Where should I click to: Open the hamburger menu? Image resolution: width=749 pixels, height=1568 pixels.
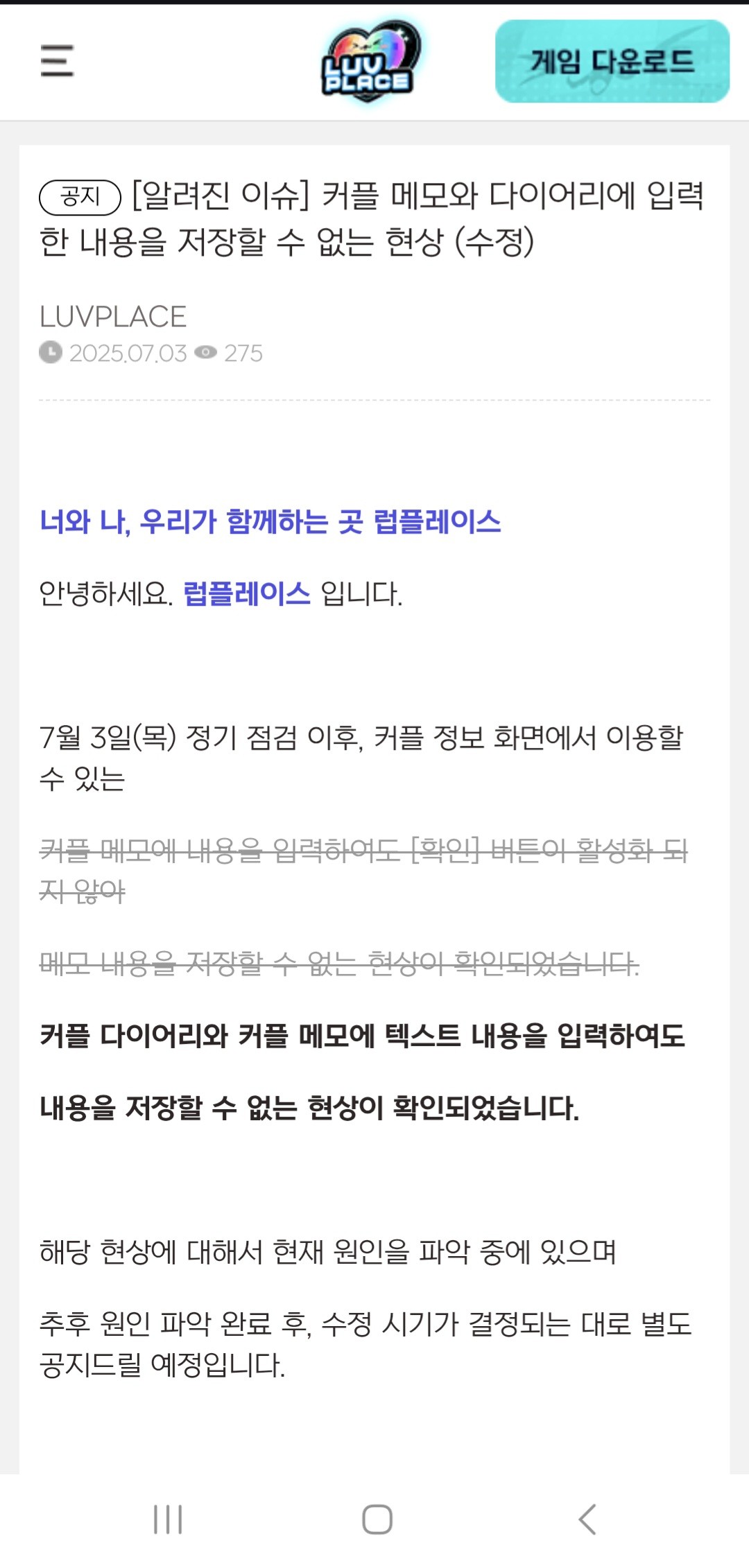(57, 61)
